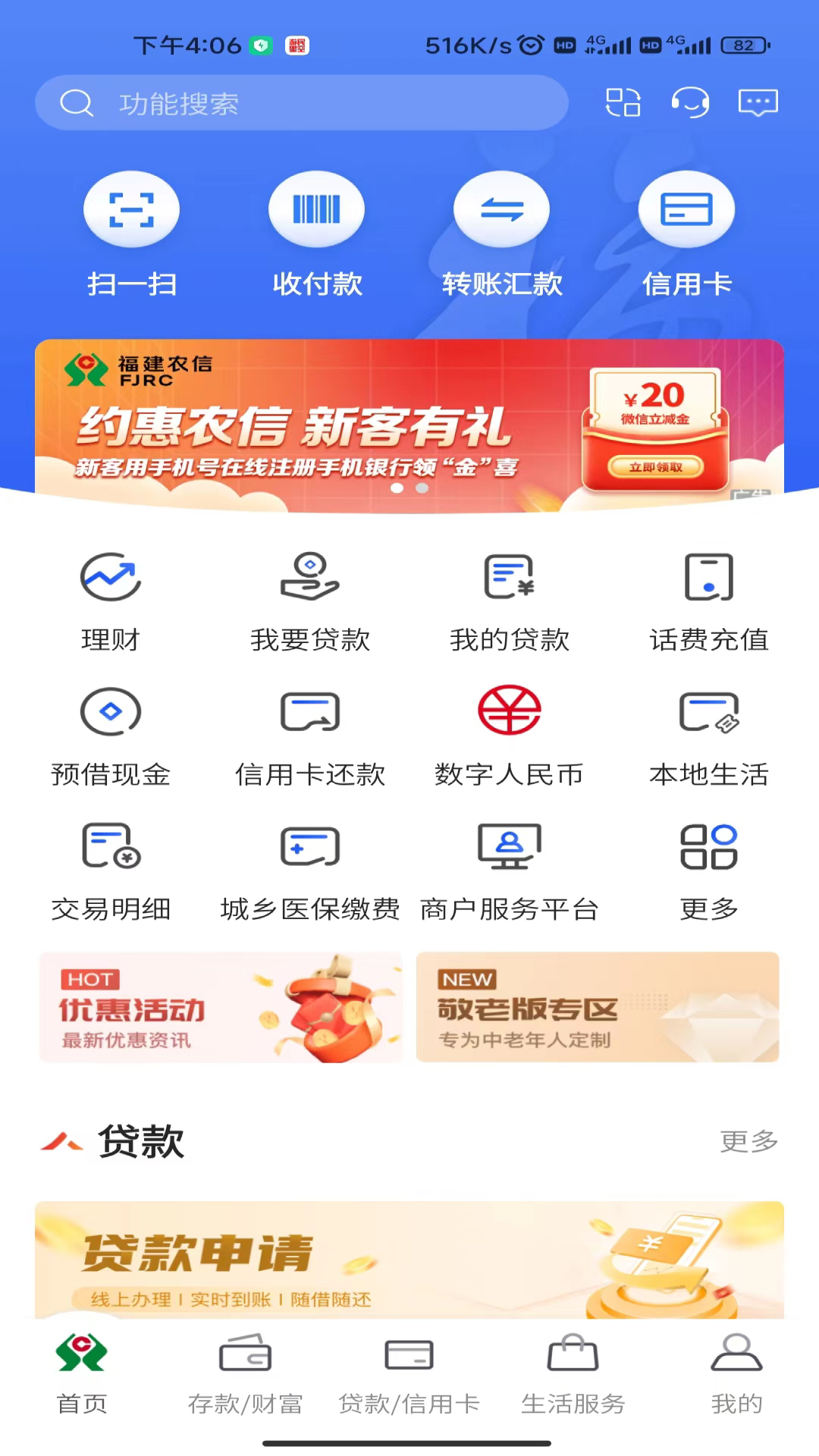Open 话费充值 phone top-up
Image resolution: width=819 pixels, height=1456 pixels.
tap(709, 601)
